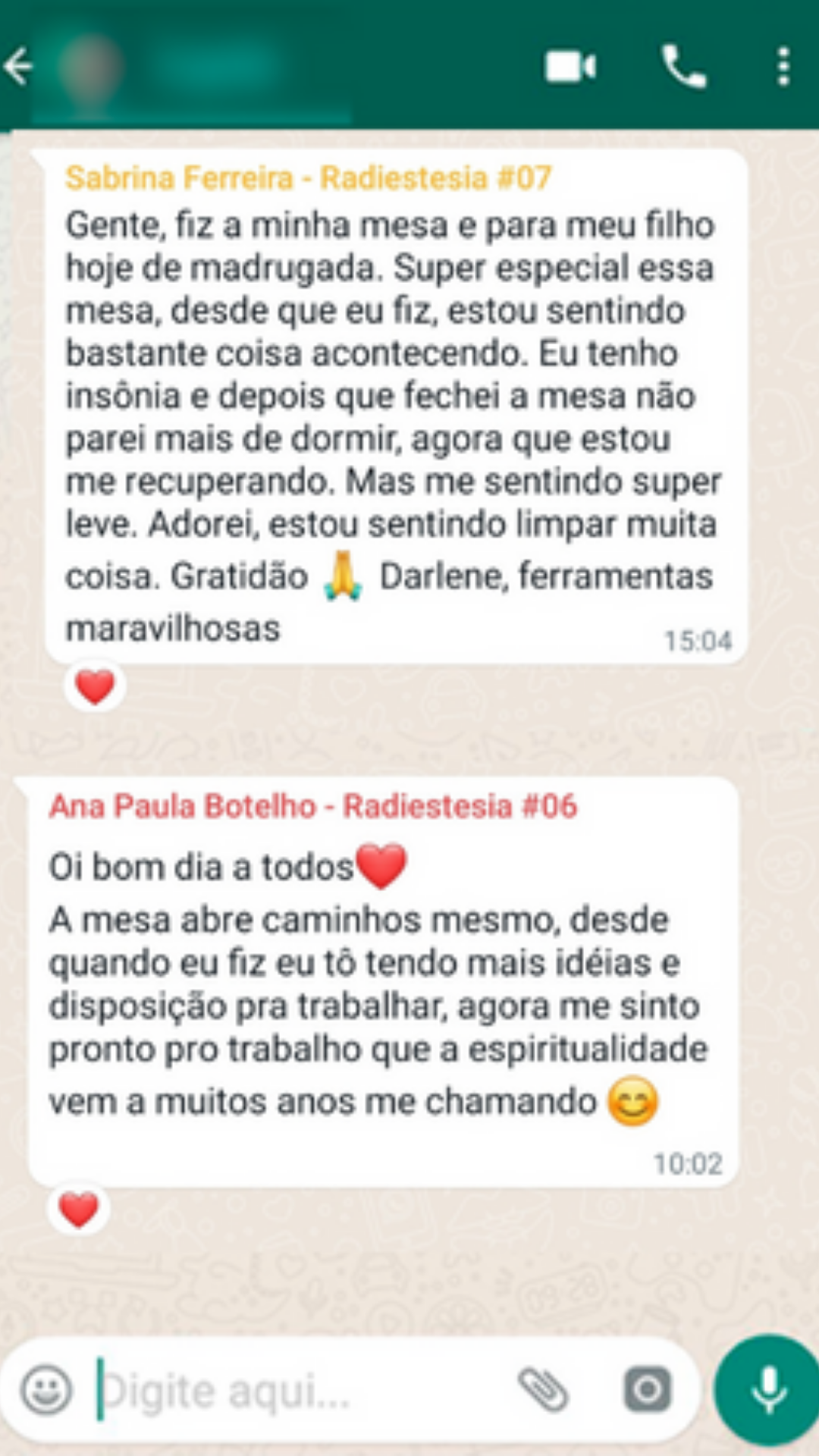This screenshot has width=819, height=1456.
Task: View heart reaction under Ana Paula Botelho's message
Action: (x=79, y=1209)
